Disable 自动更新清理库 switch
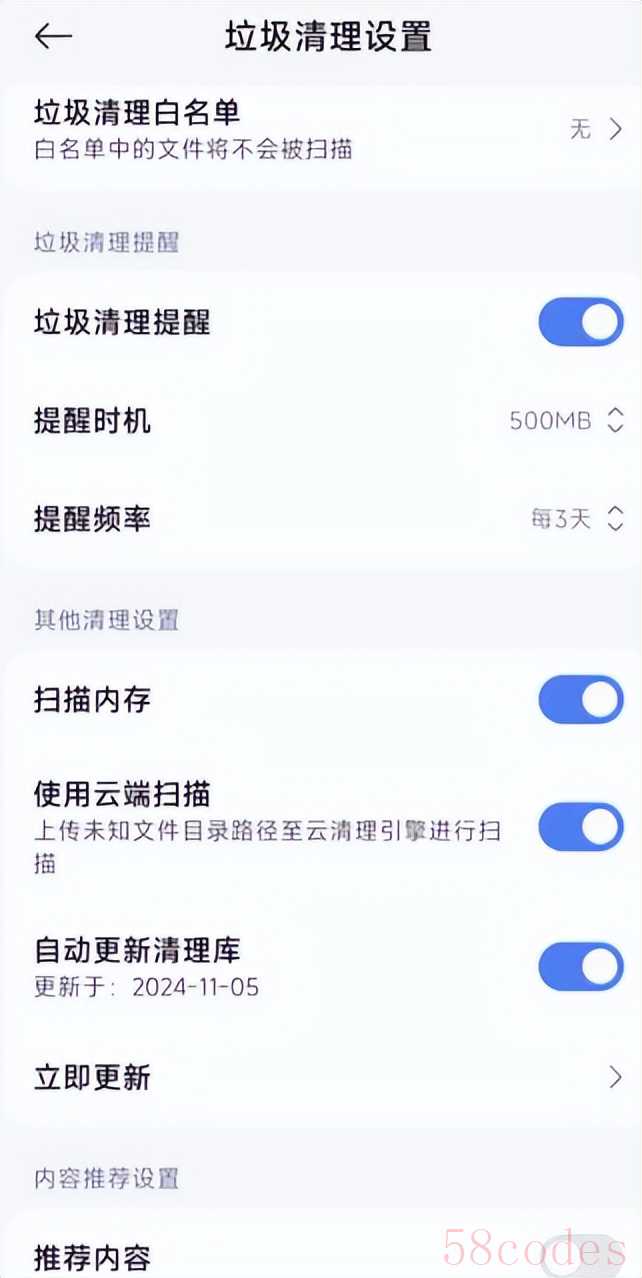This screenshot has width=642, height=1278. pyautogui.click(x=581, y=967)
